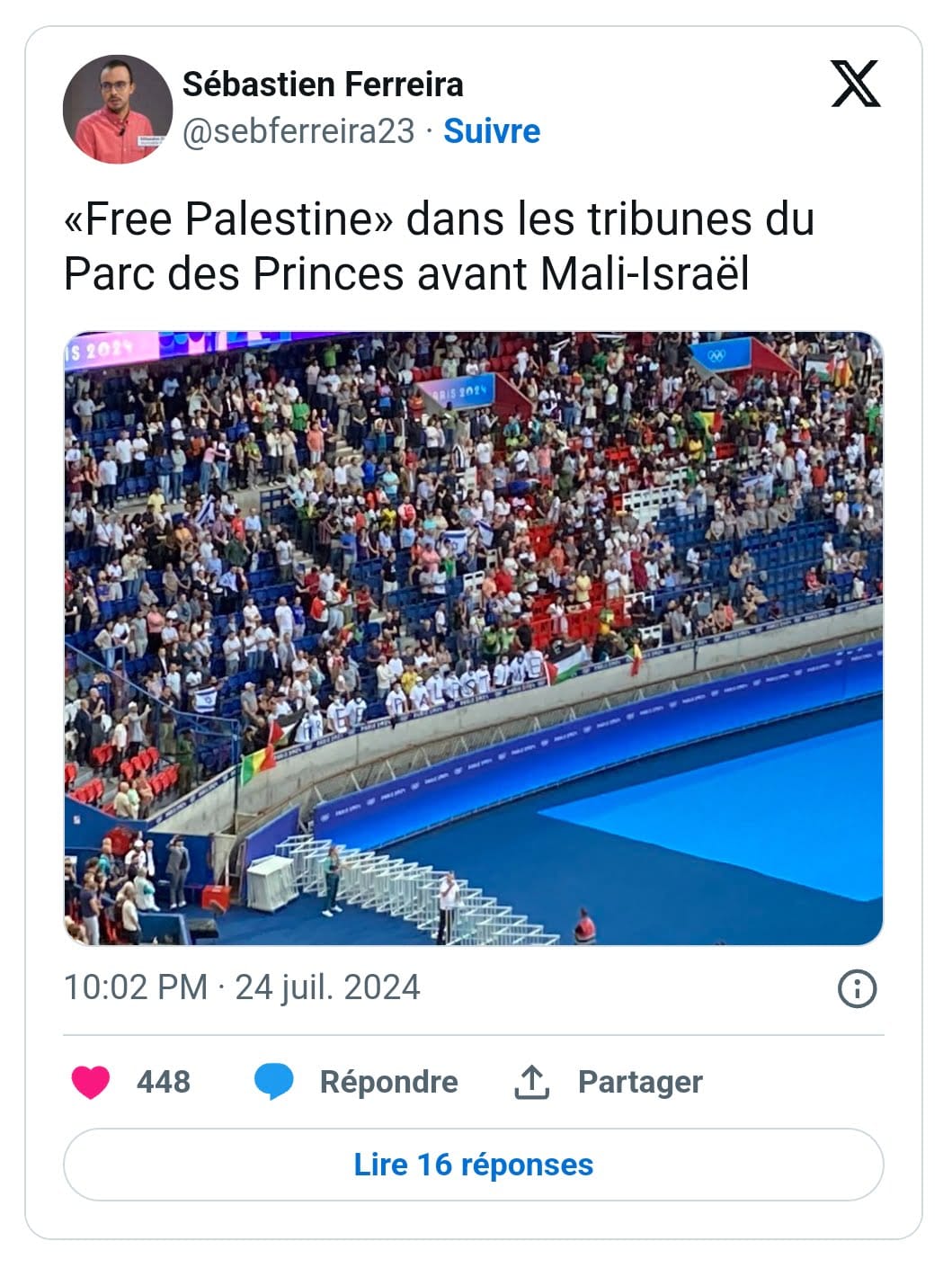Visit the @sebferreira23 handle
The image size is (952, 1268).
coord(298,131)
